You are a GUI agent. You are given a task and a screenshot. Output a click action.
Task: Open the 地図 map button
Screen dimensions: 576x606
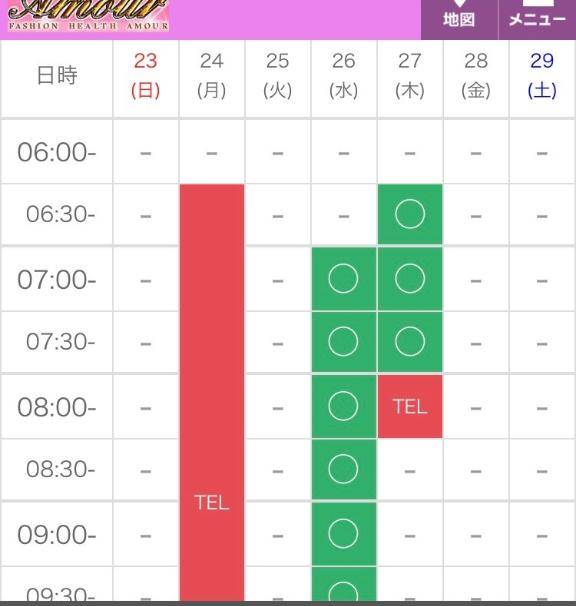click(459, 19)
